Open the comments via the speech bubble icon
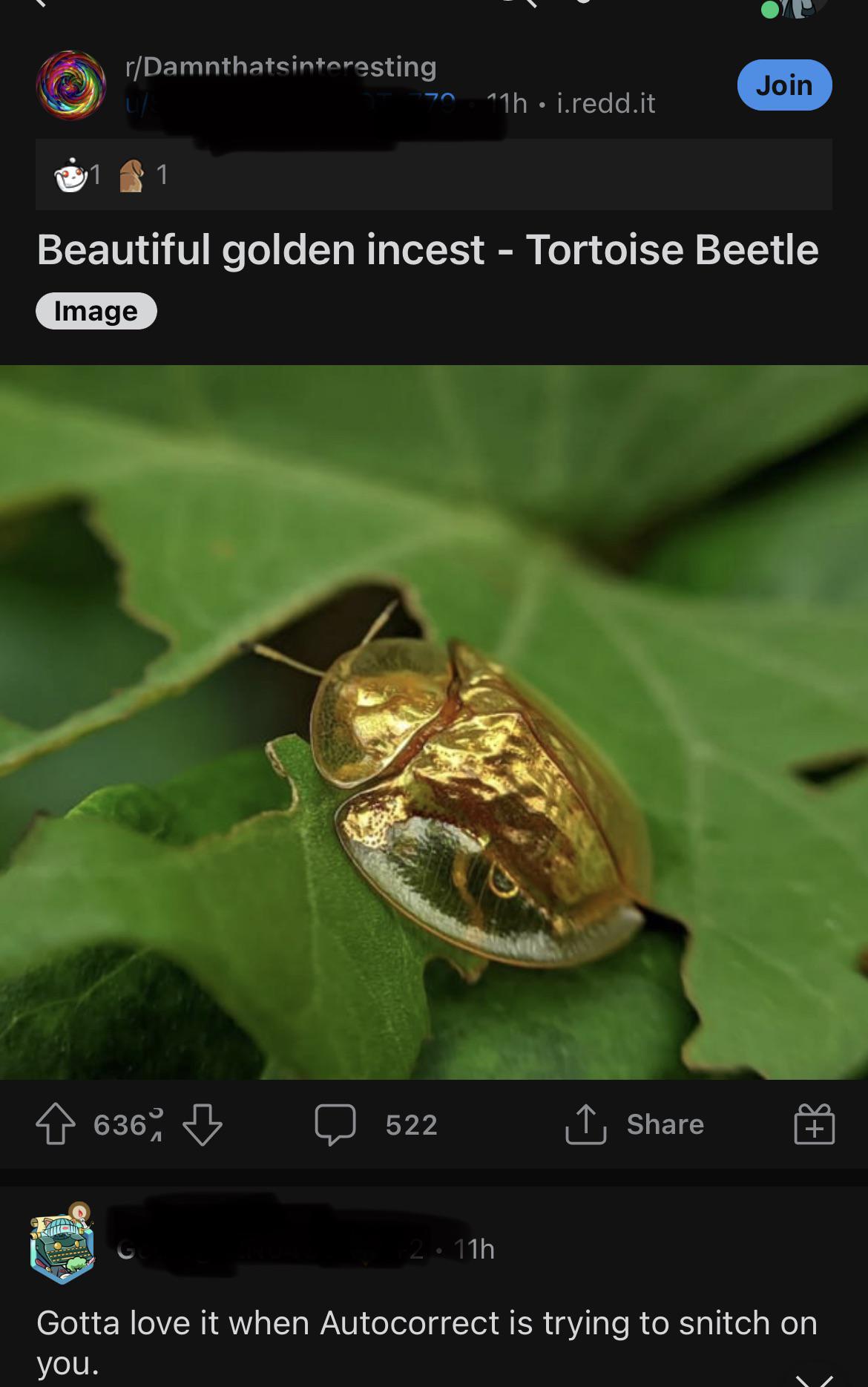The height and width of the screenshot is (1387, 868). [338, 1124]
